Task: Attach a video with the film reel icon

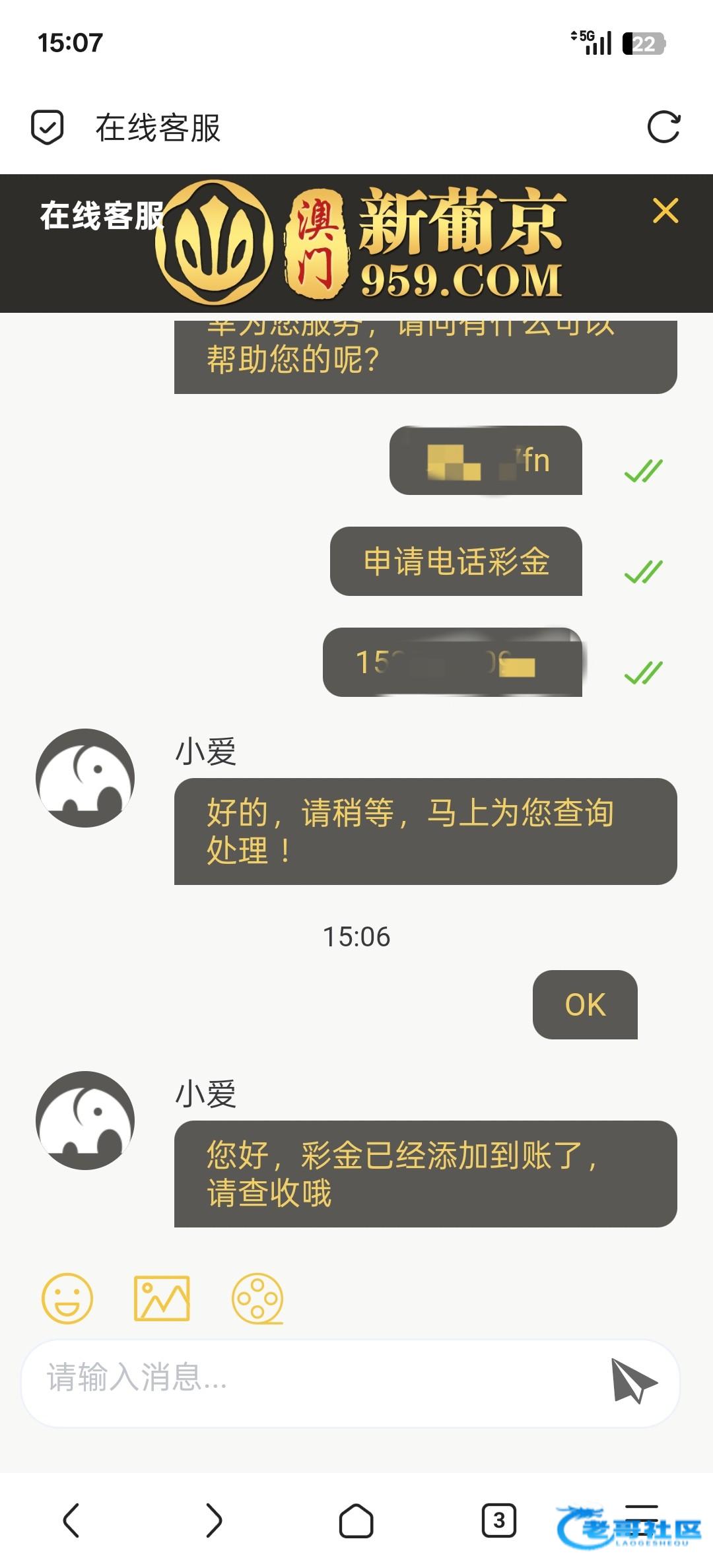Action: point(257,1298)
